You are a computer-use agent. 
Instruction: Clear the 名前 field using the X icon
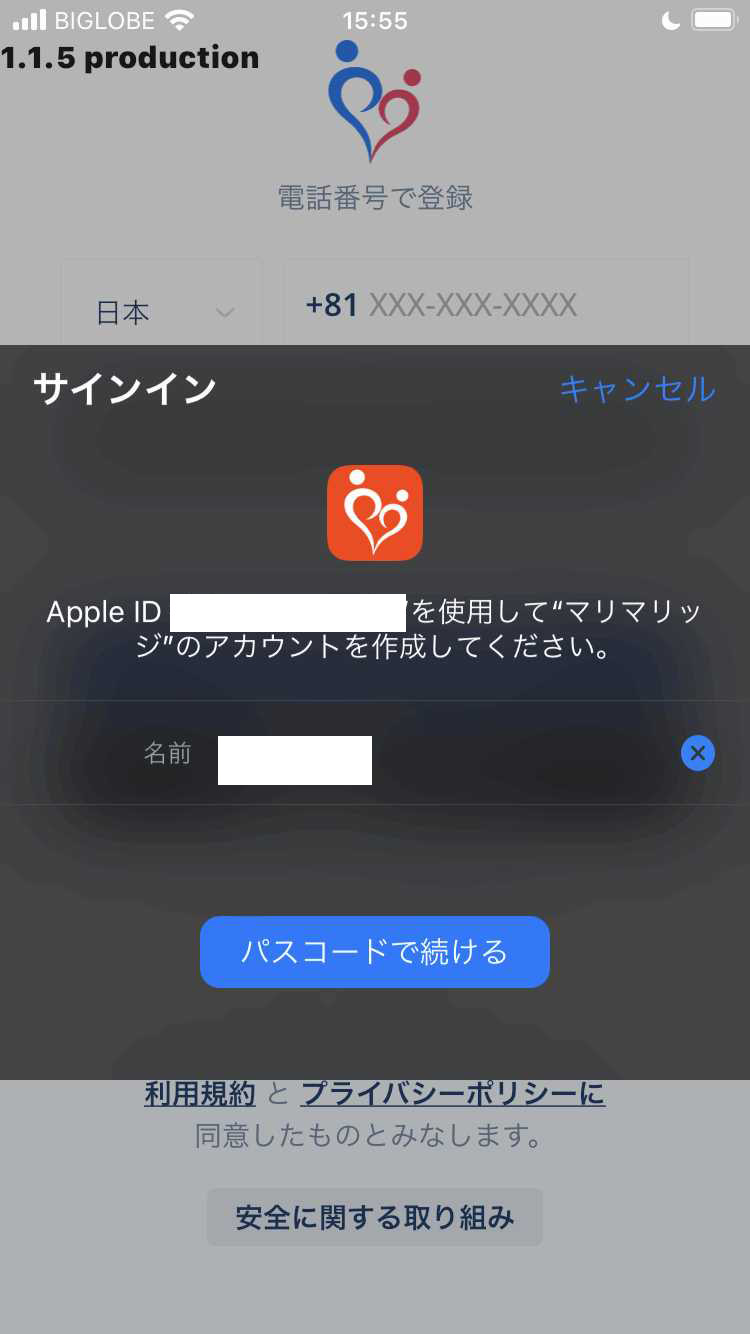[x=697, y=753]
